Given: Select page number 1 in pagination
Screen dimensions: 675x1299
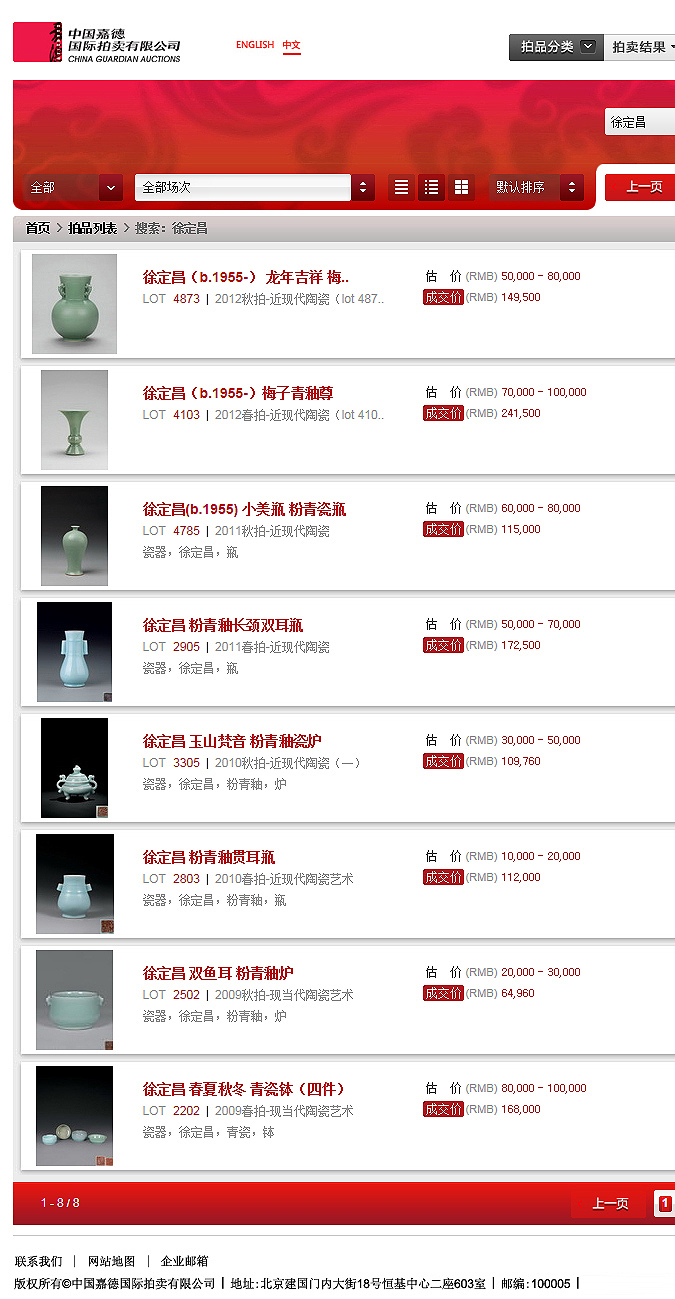Looking at the screenshot, I should [x=665, y=1204].
